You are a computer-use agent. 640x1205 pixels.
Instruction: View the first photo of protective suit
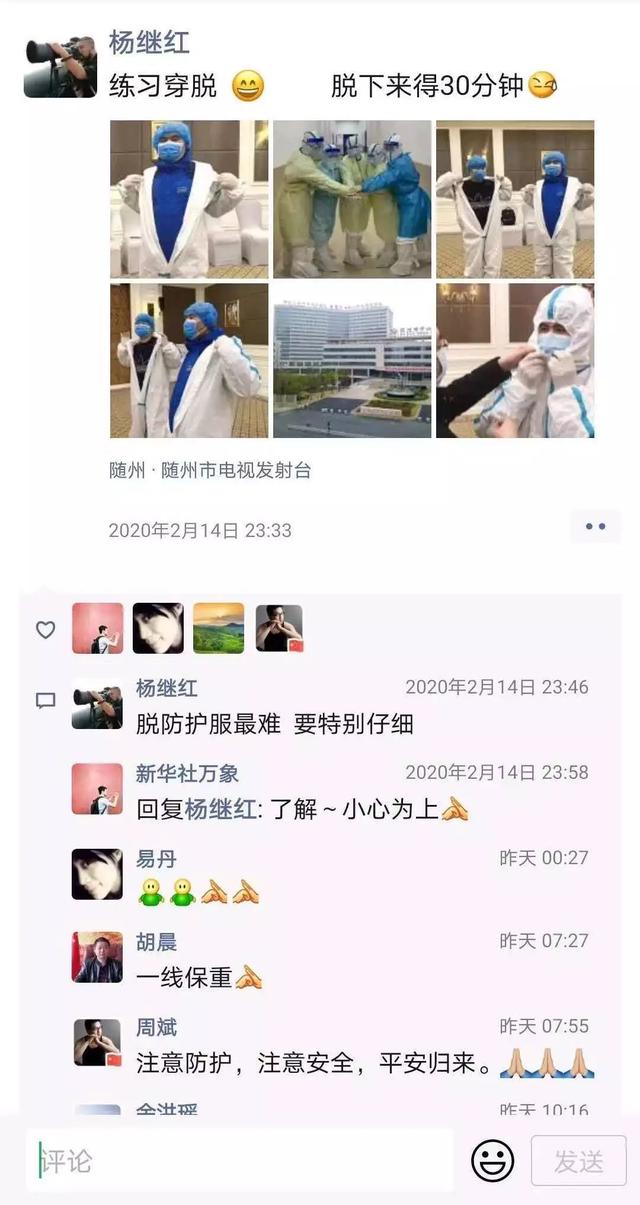[189, 199]
